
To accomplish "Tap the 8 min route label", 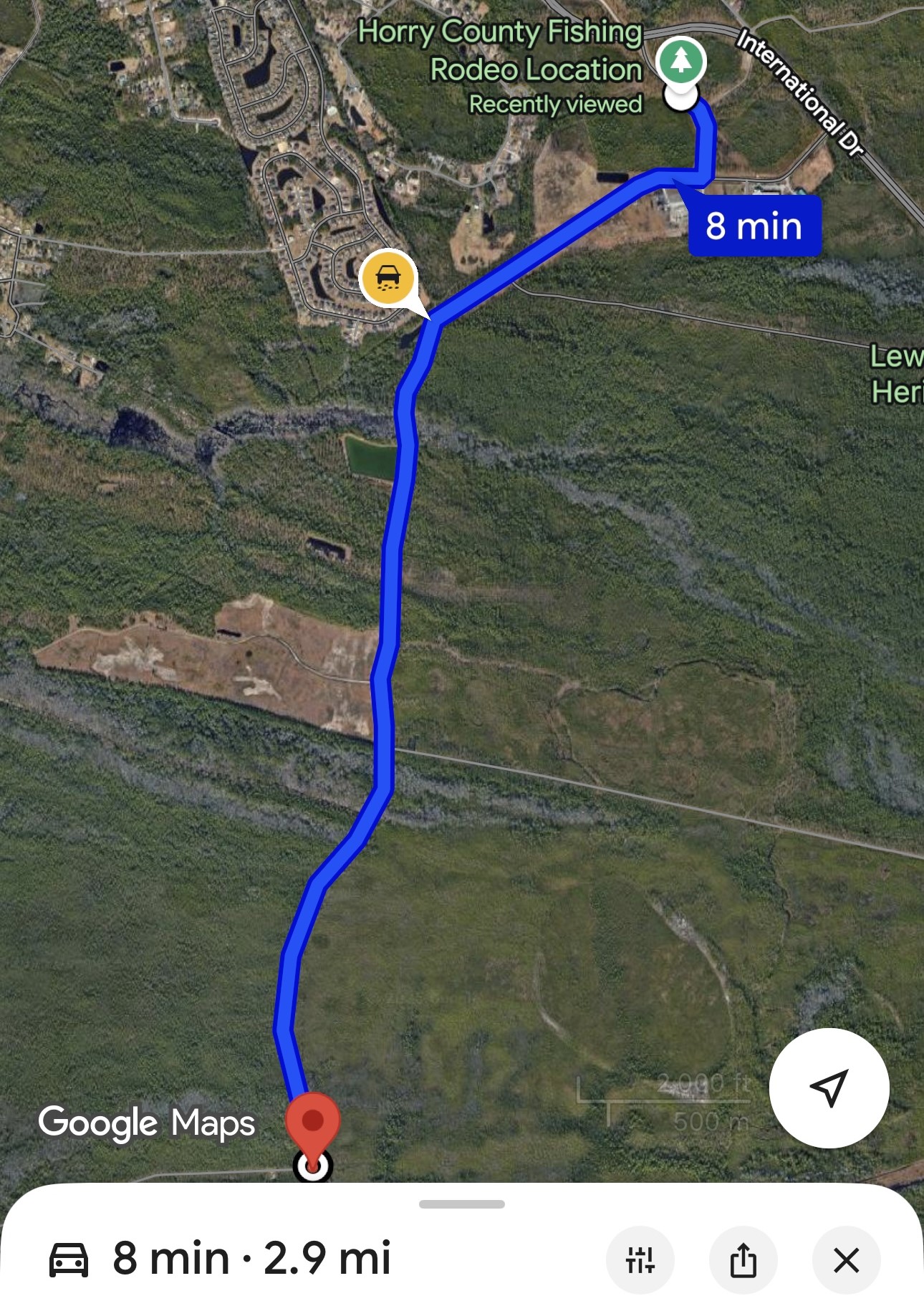I will [x=754, y=226].
